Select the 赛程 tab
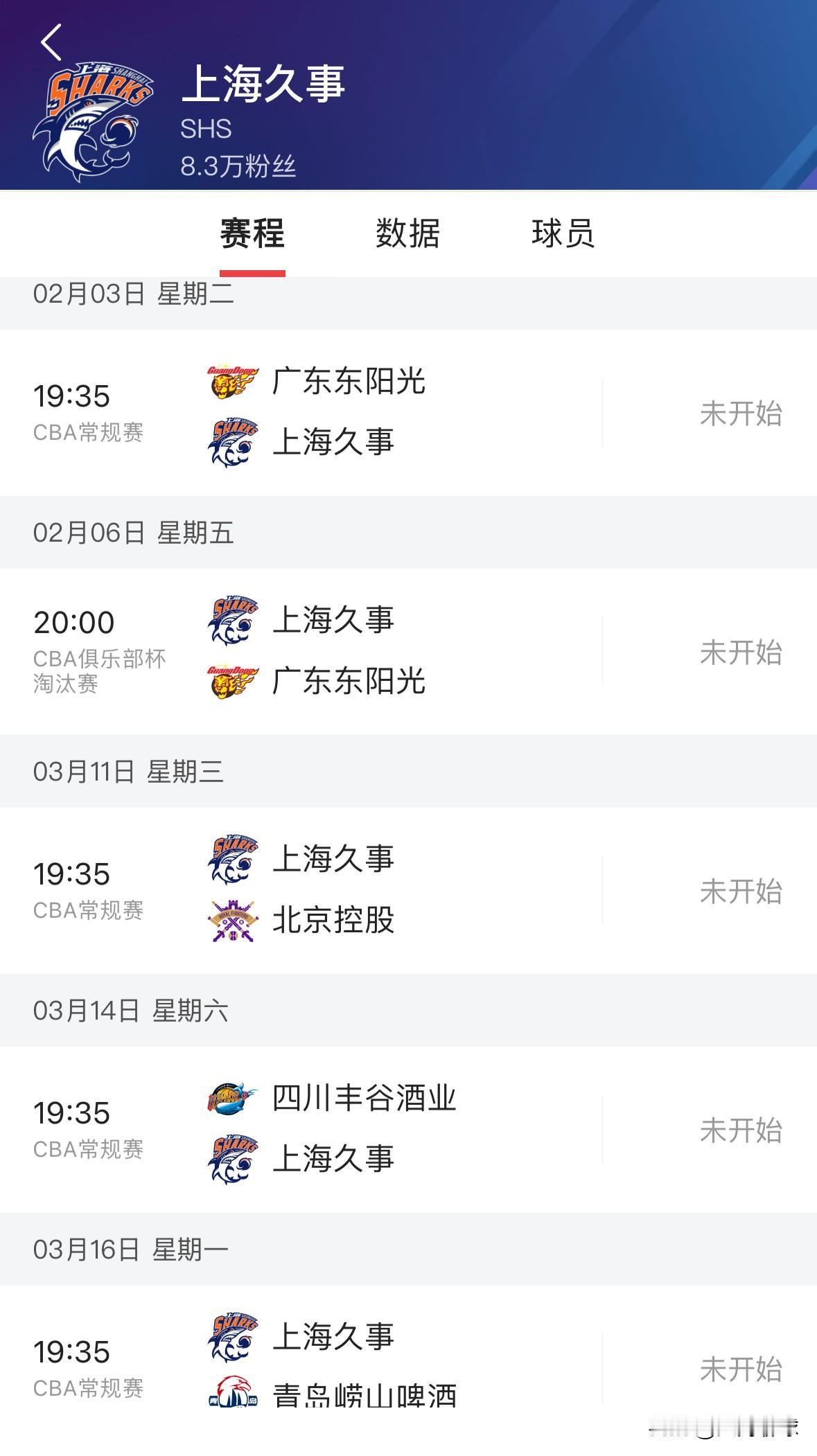Screen dimensions: 817x1456 pyautogui.click(x=252, y=233)
